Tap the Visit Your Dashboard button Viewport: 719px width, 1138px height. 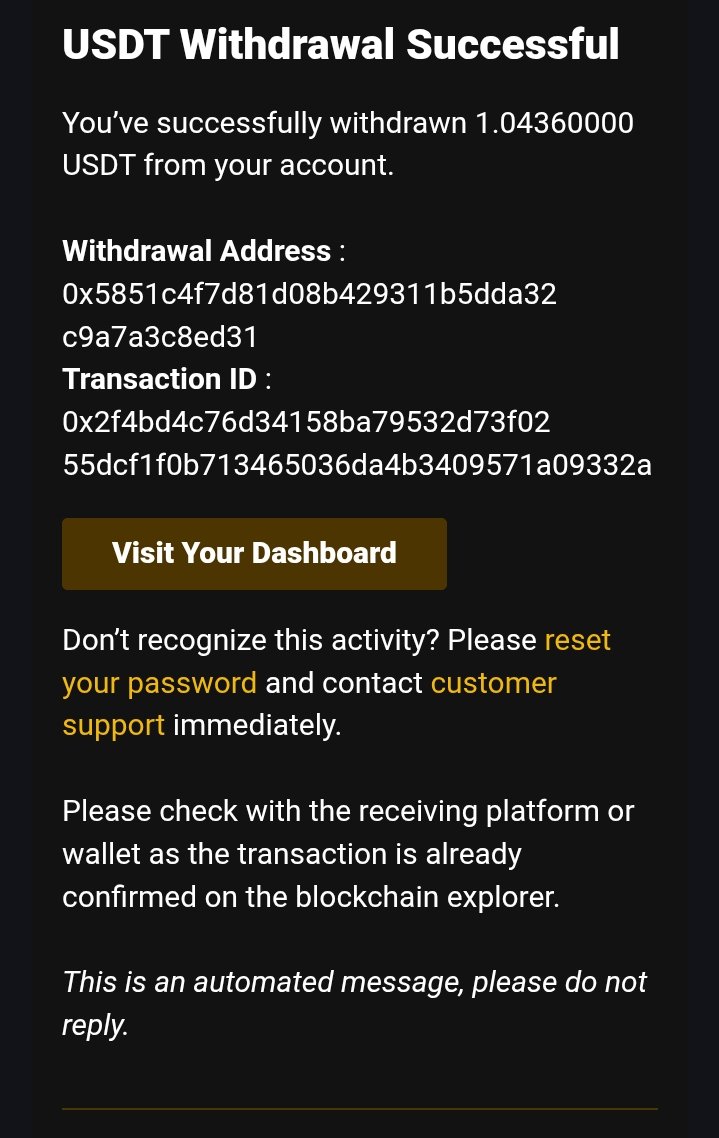pos(254,554)
